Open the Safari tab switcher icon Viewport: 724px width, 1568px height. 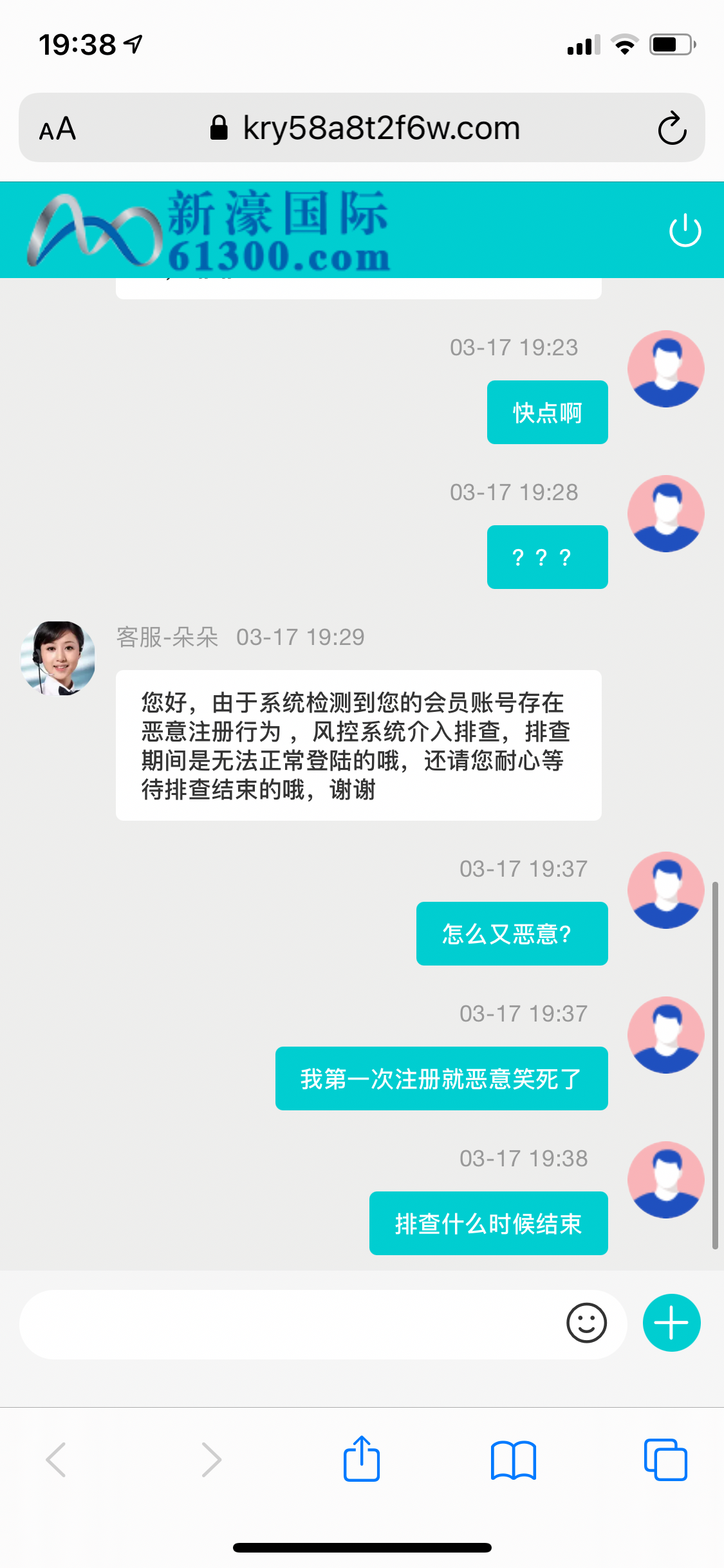(665, 1460)
